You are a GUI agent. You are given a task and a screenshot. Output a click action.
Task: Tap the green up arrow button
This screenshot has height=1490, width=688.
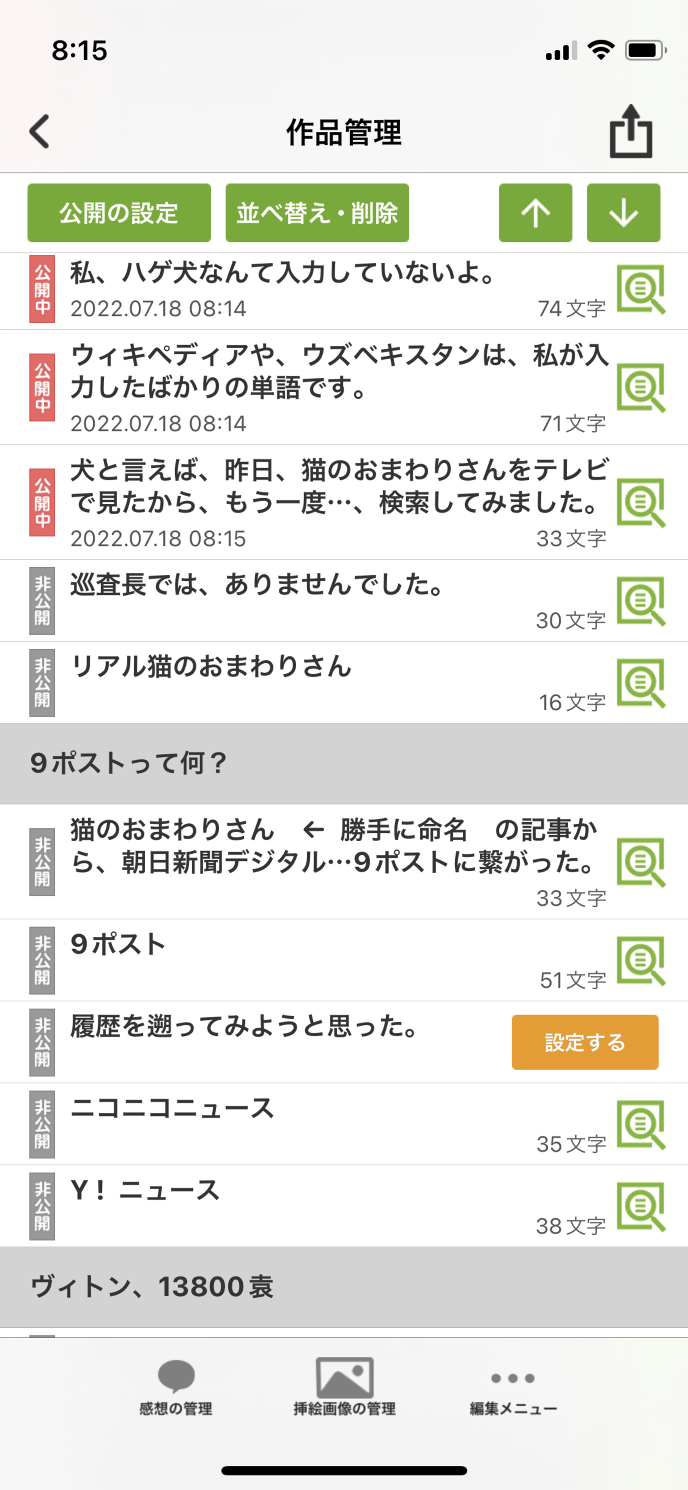click(536, 213)
